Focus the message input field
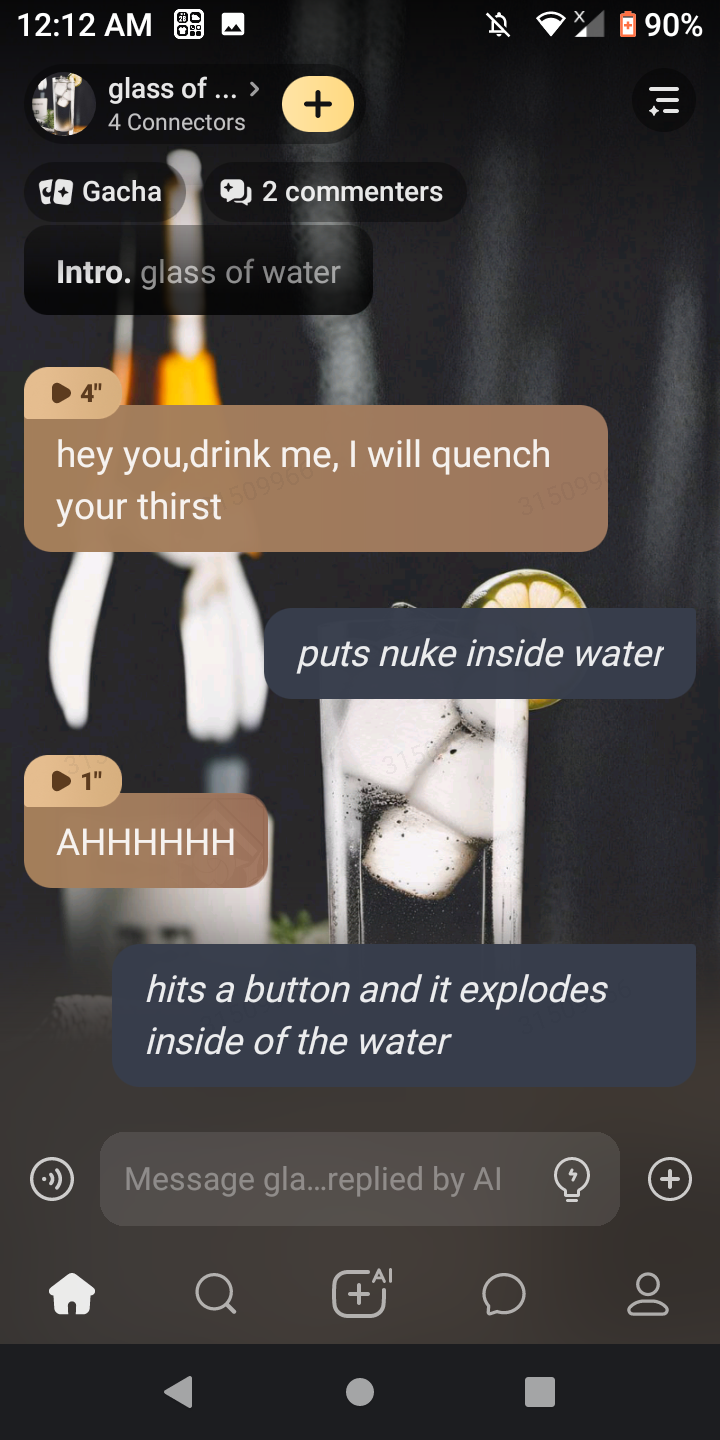720x1440 pixels. tap(320, 1179)
